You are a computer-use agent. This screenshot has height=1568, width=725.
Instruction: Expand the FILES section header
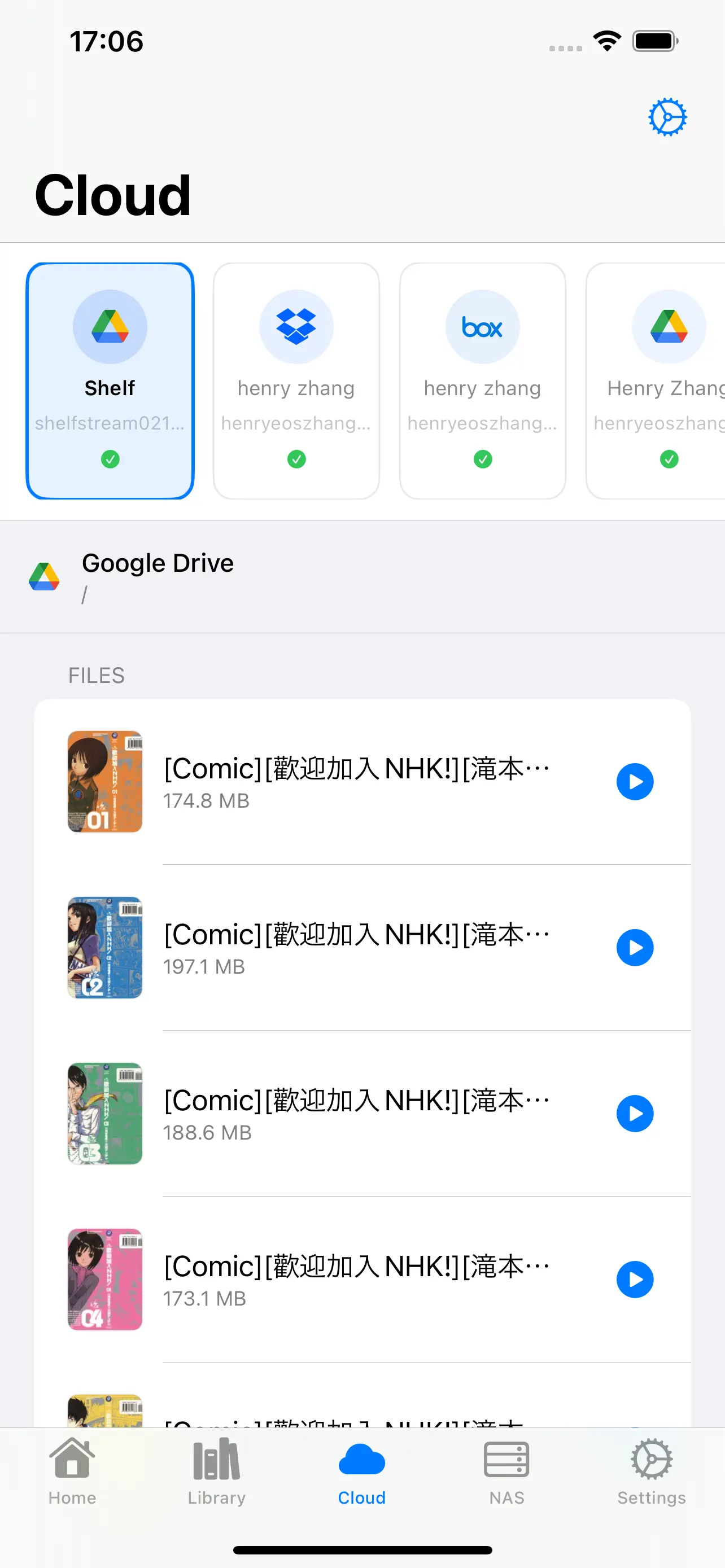click(96, 674)
